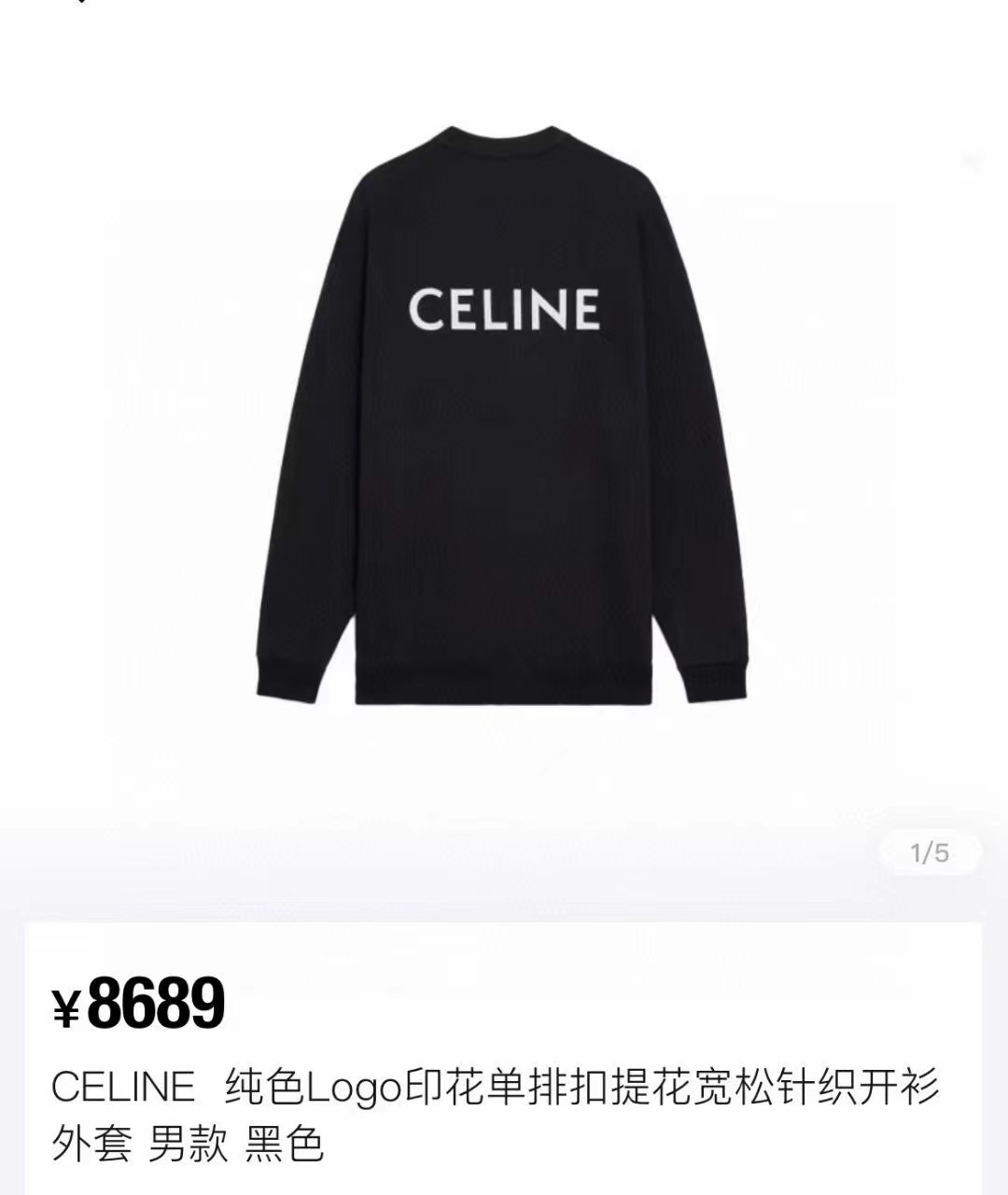Click the ¥8689 price label
Viewport: 1008px width, 1195px height.
(140, 1001)
